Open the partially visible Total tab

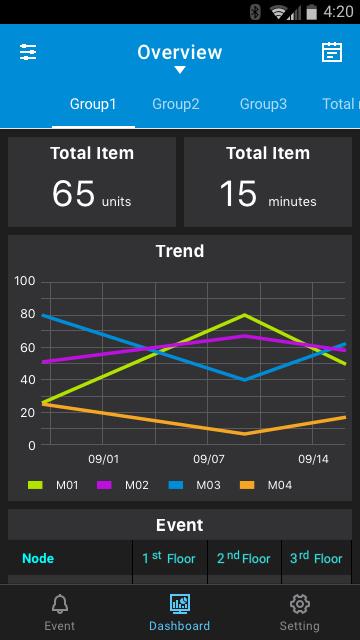(340, 104)
